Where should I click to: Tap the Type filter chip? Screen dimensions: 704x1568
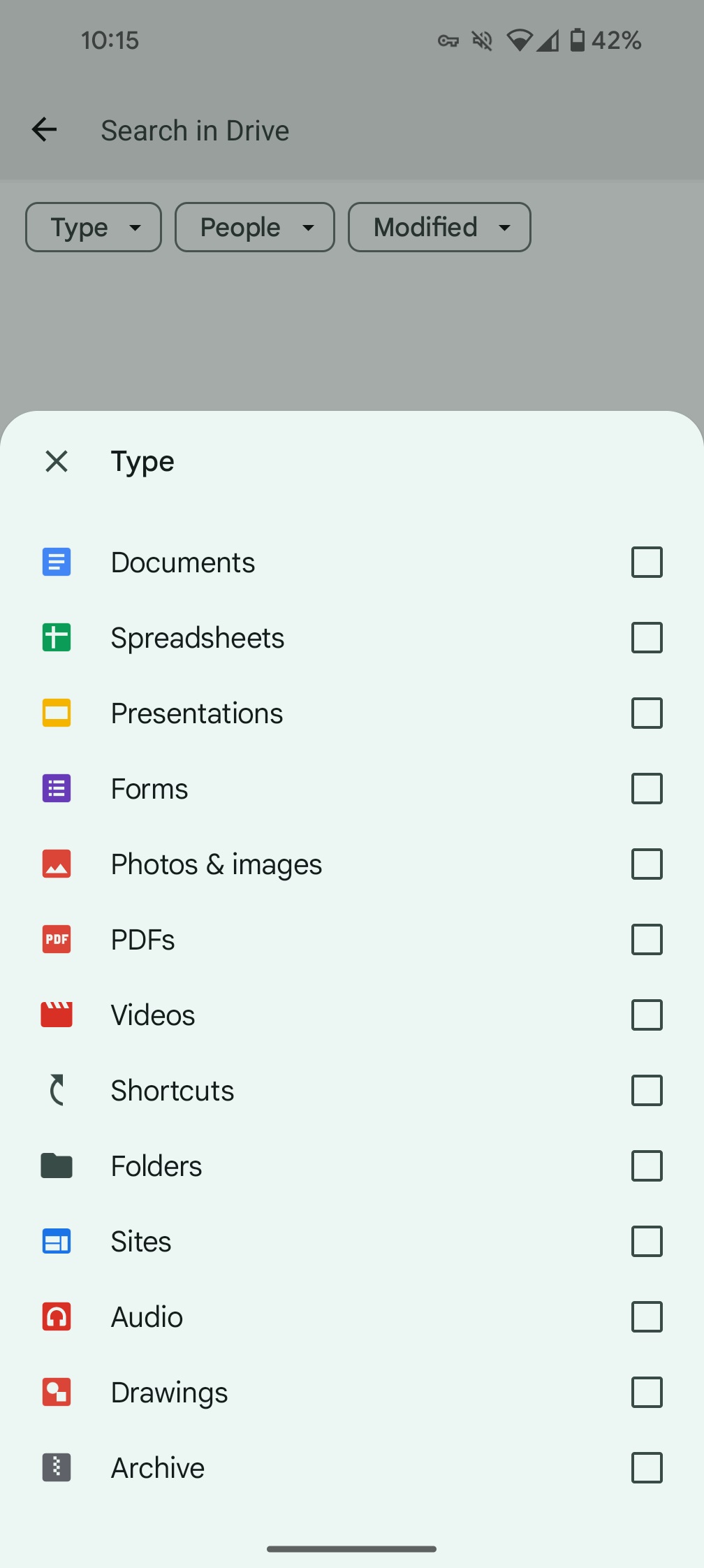pos(94,227)
